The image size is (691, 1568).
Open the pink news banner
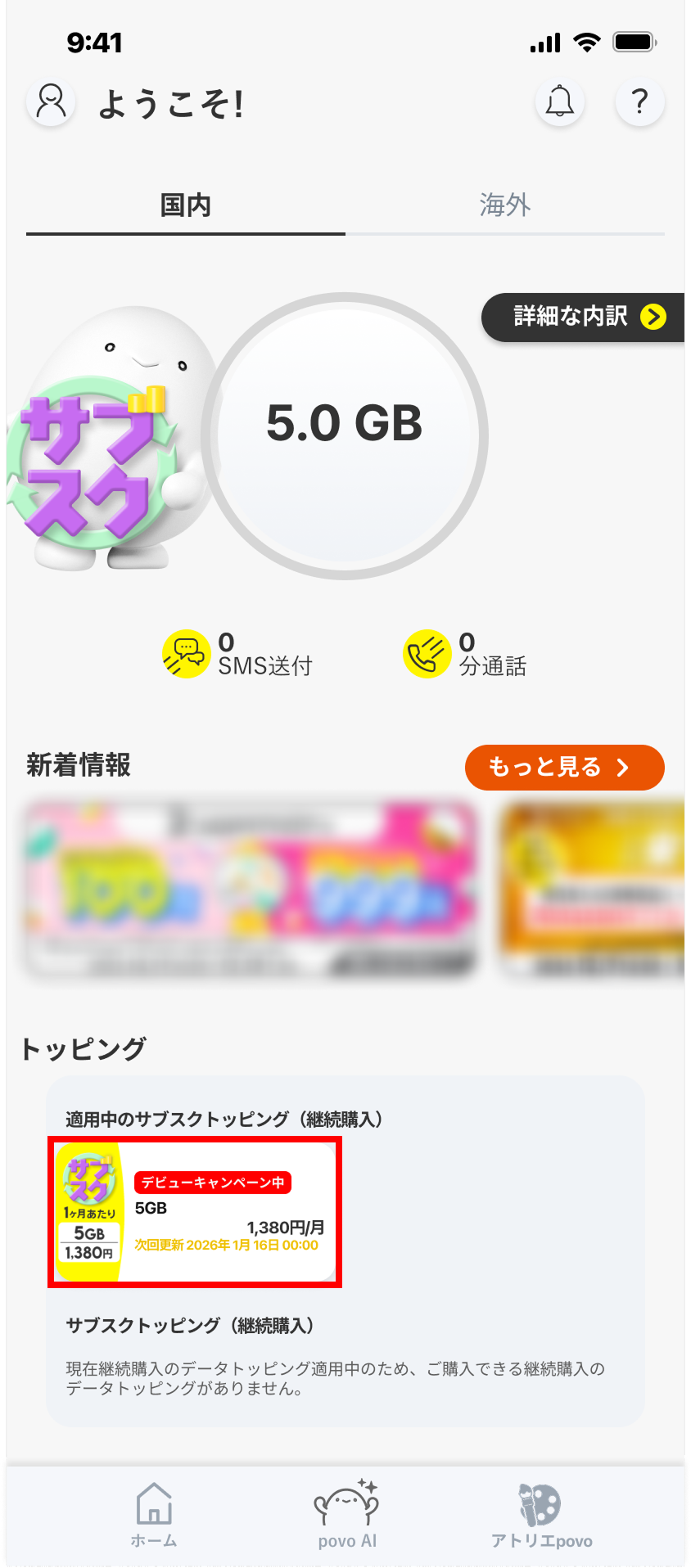coord(251,888)
